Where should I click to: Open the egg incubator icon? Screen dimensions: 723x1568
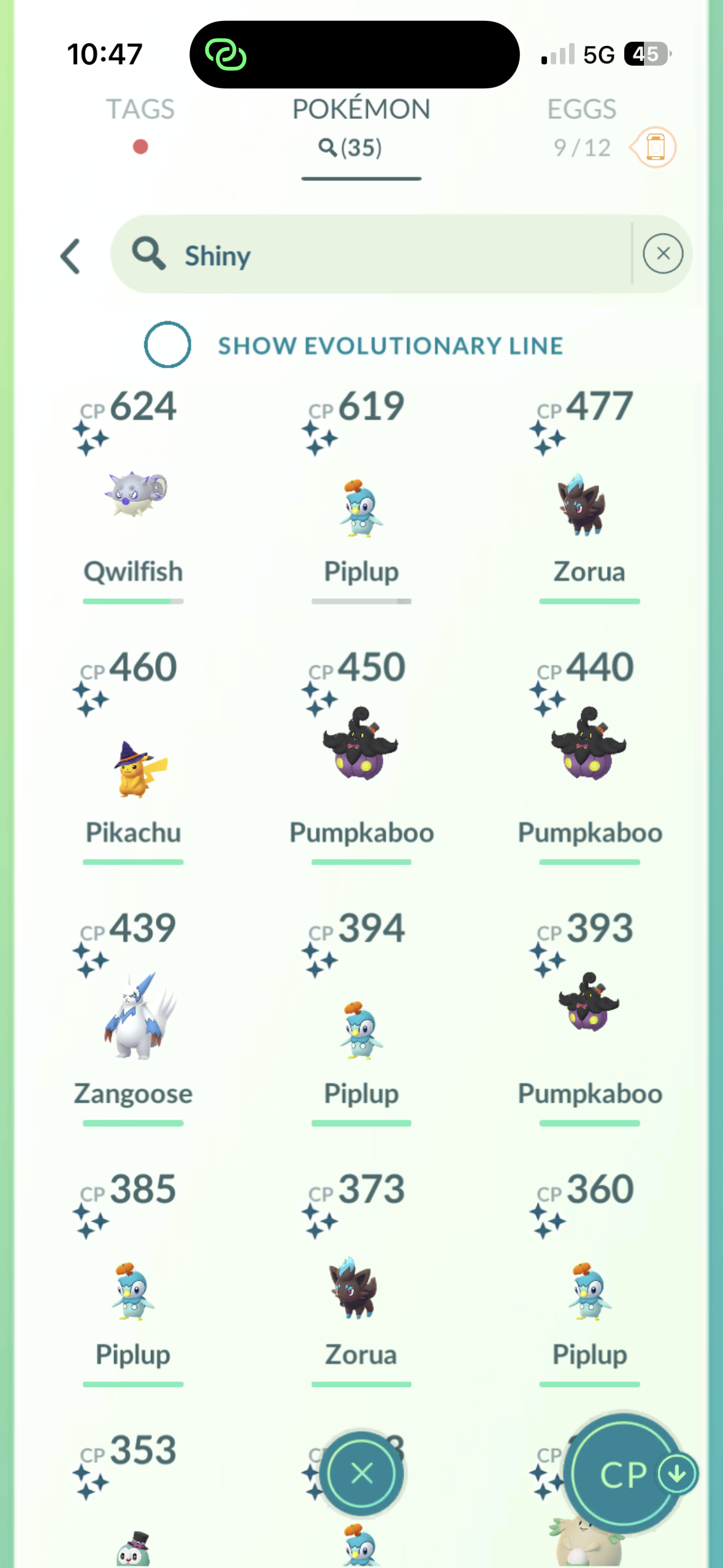pos(655,147)
